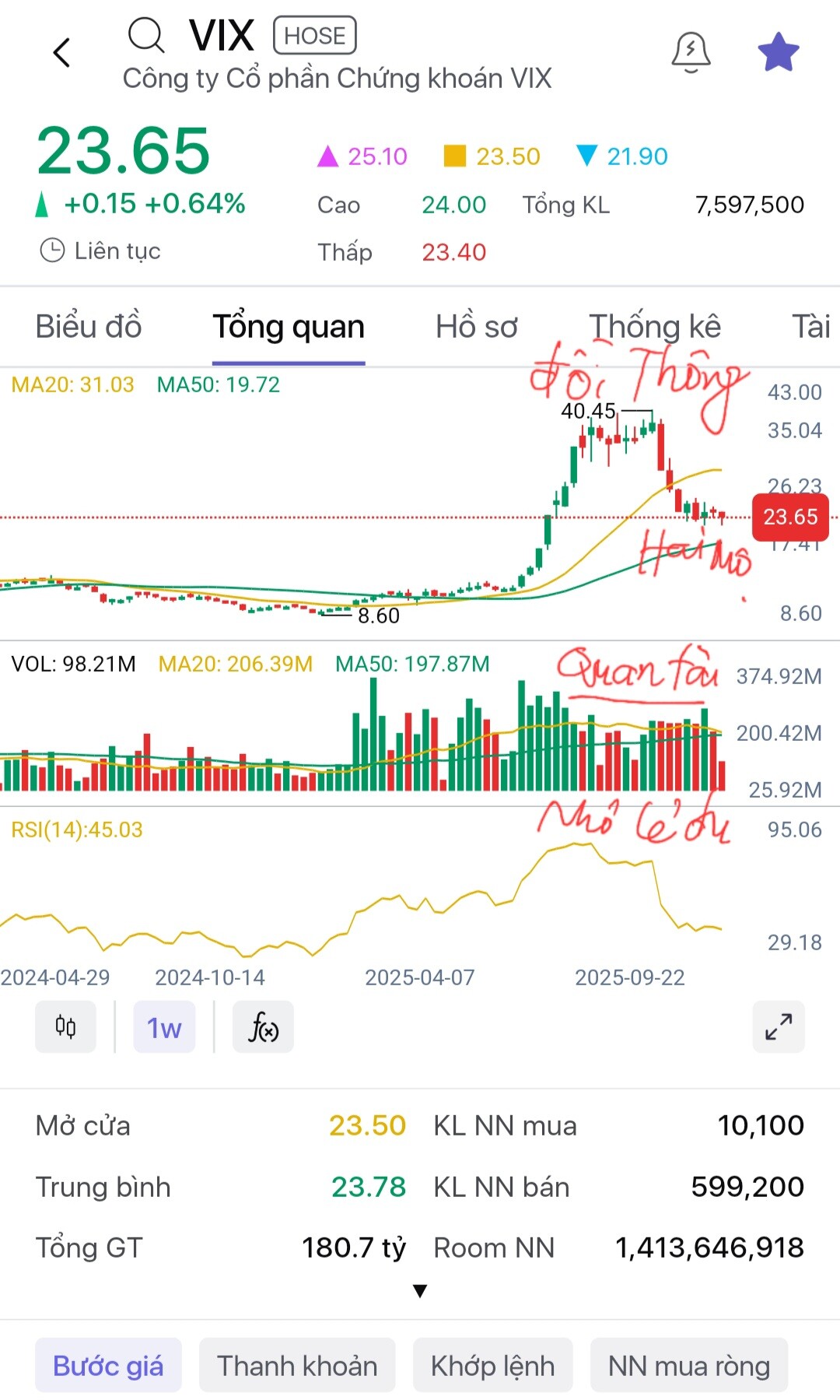Change the 1w chart timeframe
Image resolution: width=840 pixels, height=1400 pixels.
164,1027
